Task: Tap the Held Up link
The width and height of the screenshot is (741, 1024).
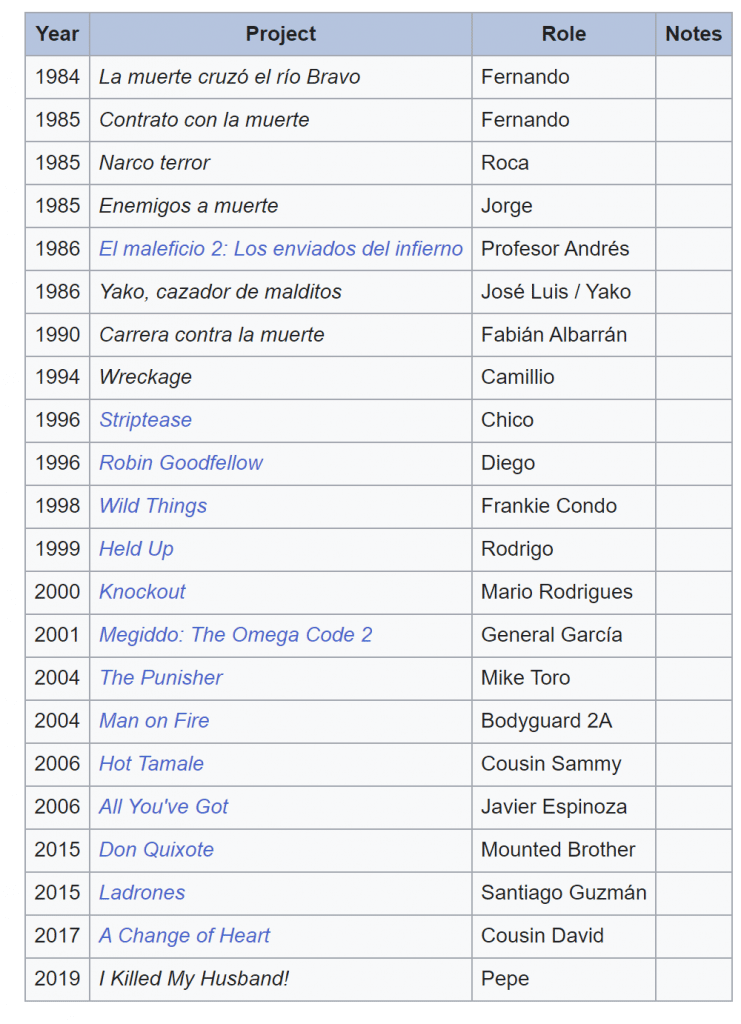Action: [x=136, y=549]
